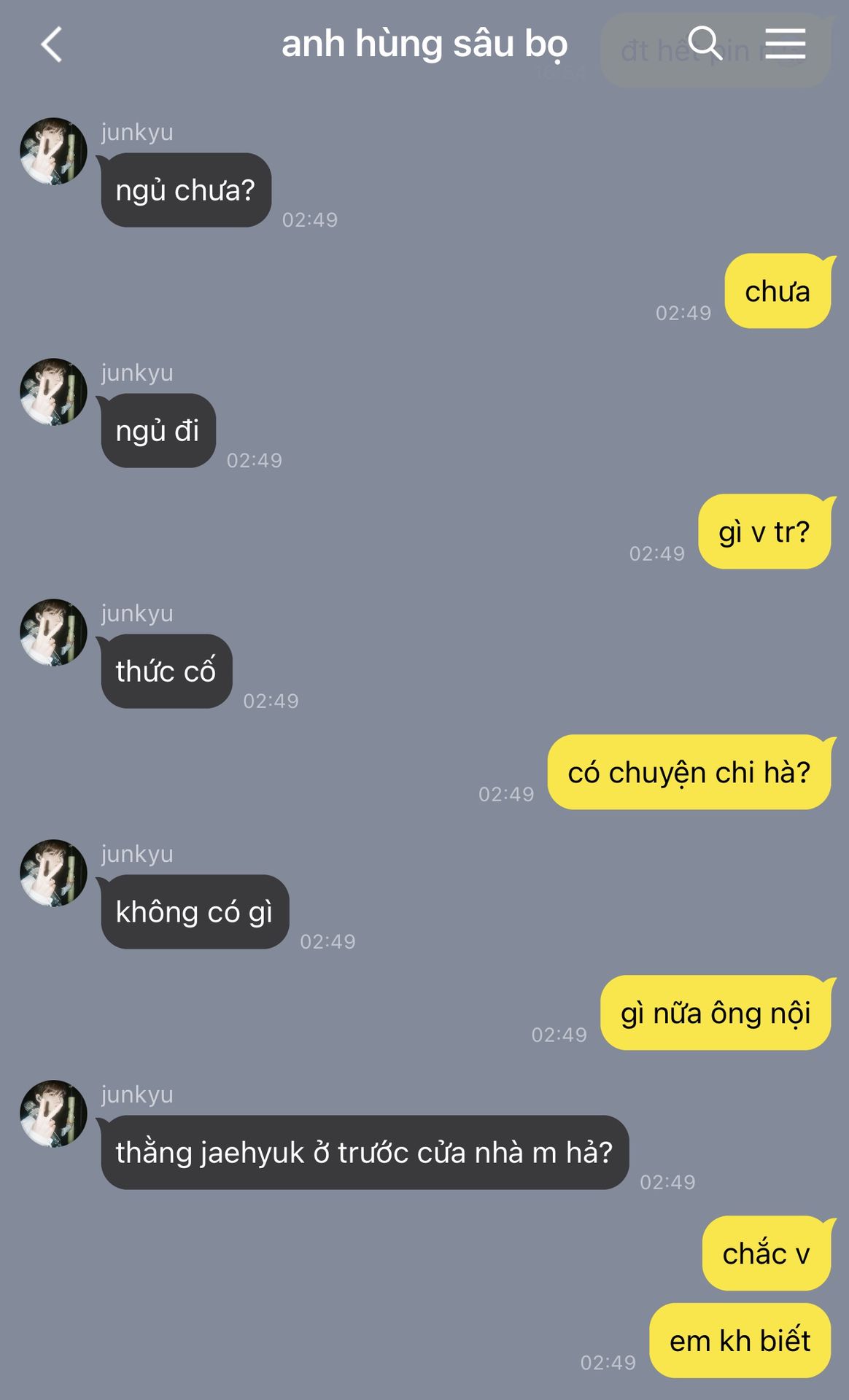Go back from the chat
Screen dimensions: 849x1400
(x=51, y=45)
